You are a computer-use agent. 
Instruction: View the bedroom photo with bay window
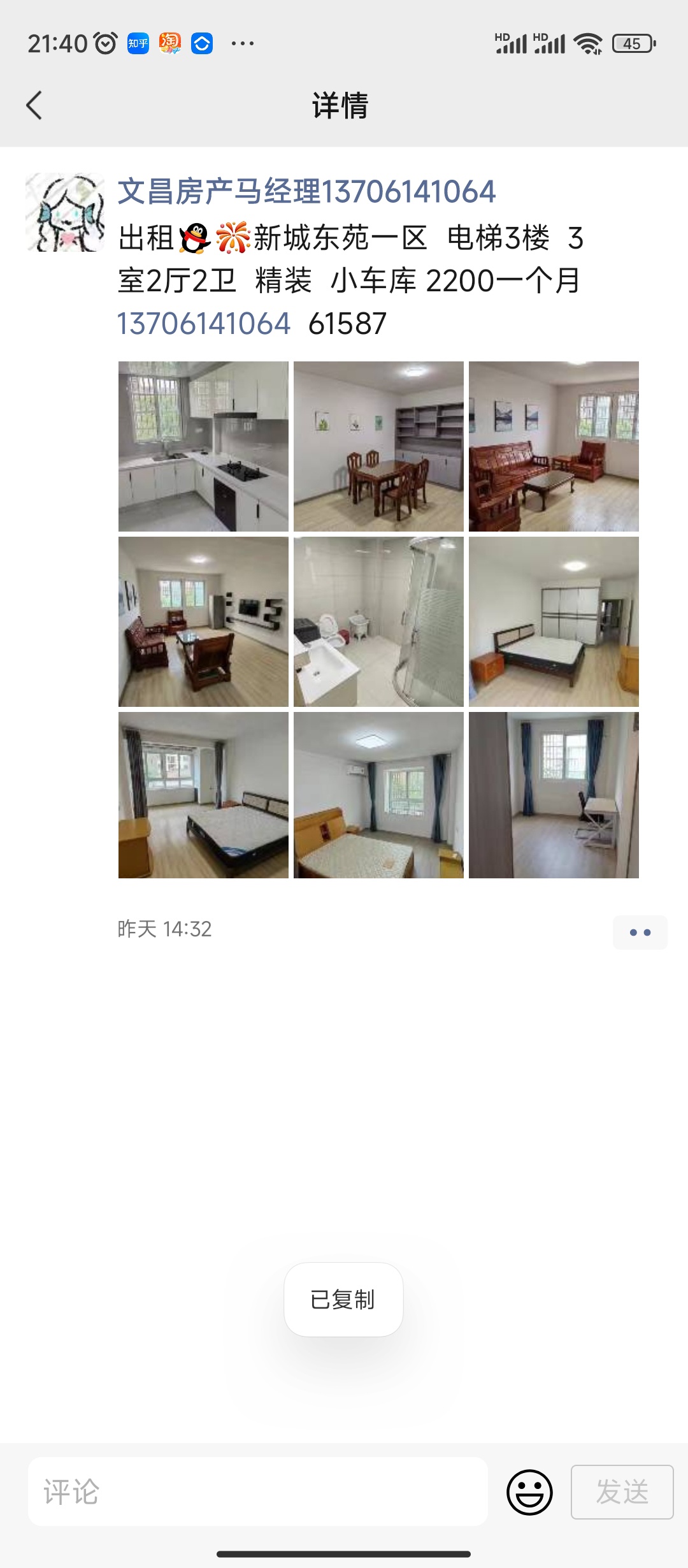point(203,795)
